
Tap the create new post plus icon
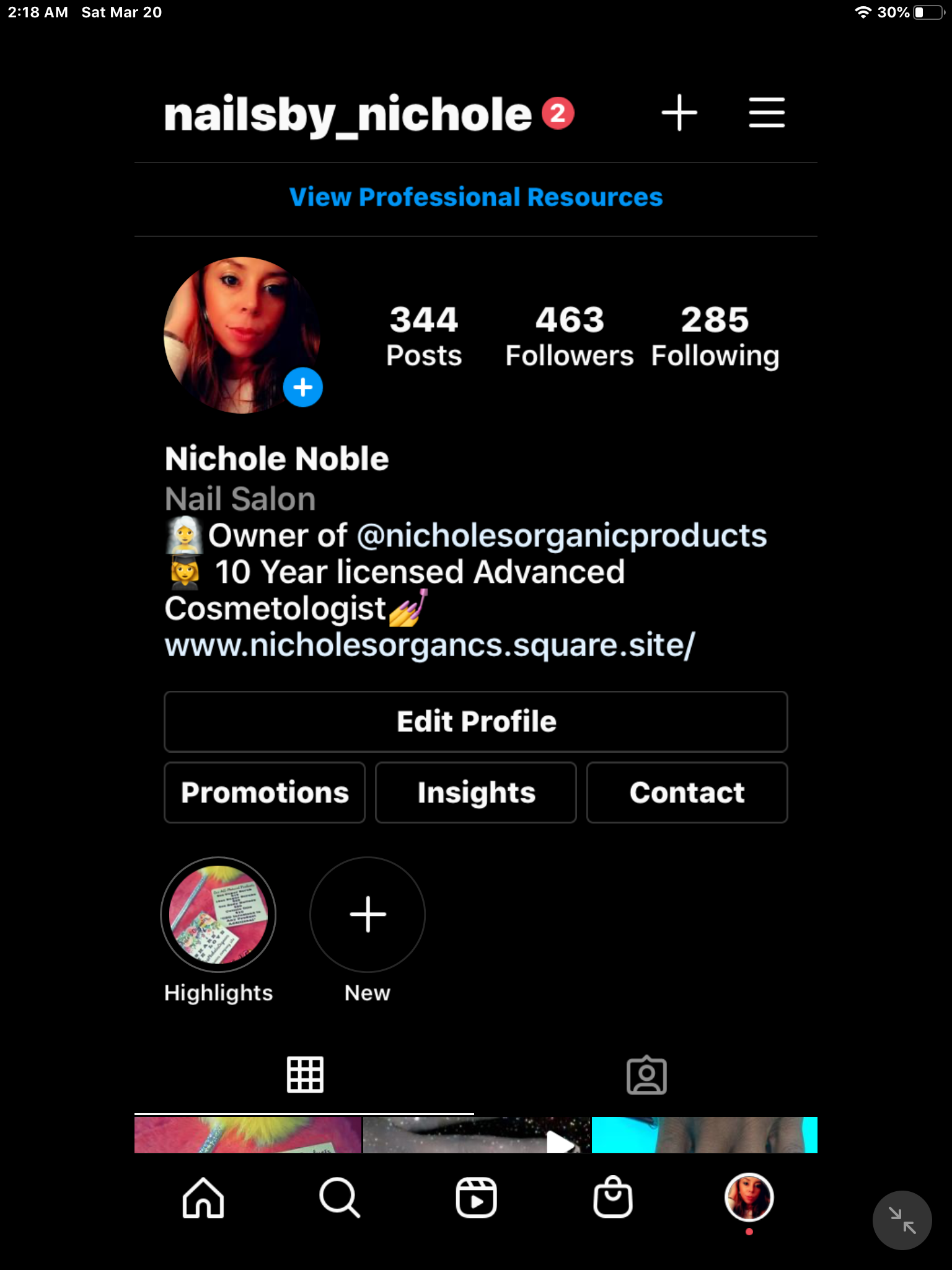[x=679, y=113]
